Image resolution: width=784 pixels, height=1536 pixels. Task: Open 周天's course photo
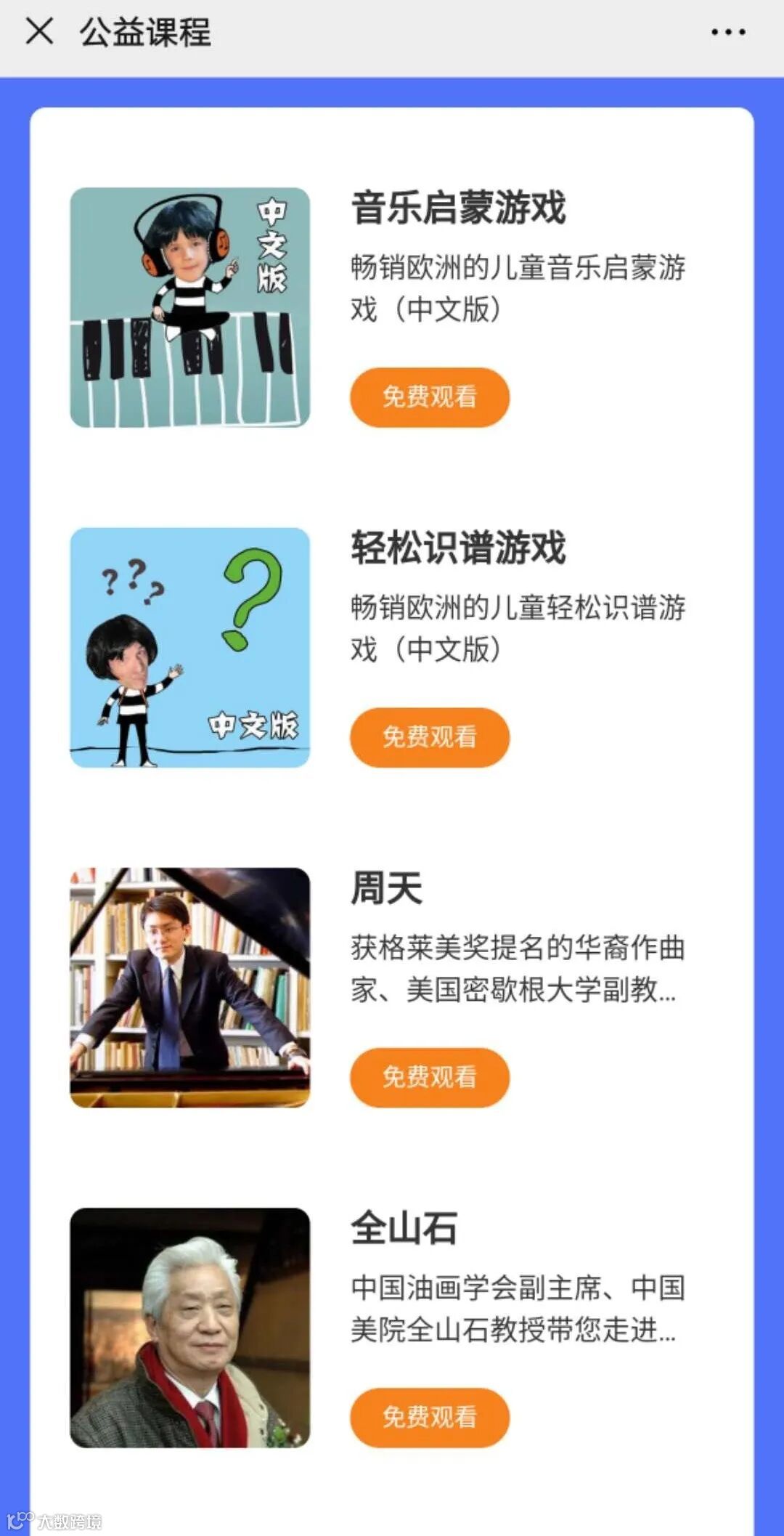pos(190,987)
